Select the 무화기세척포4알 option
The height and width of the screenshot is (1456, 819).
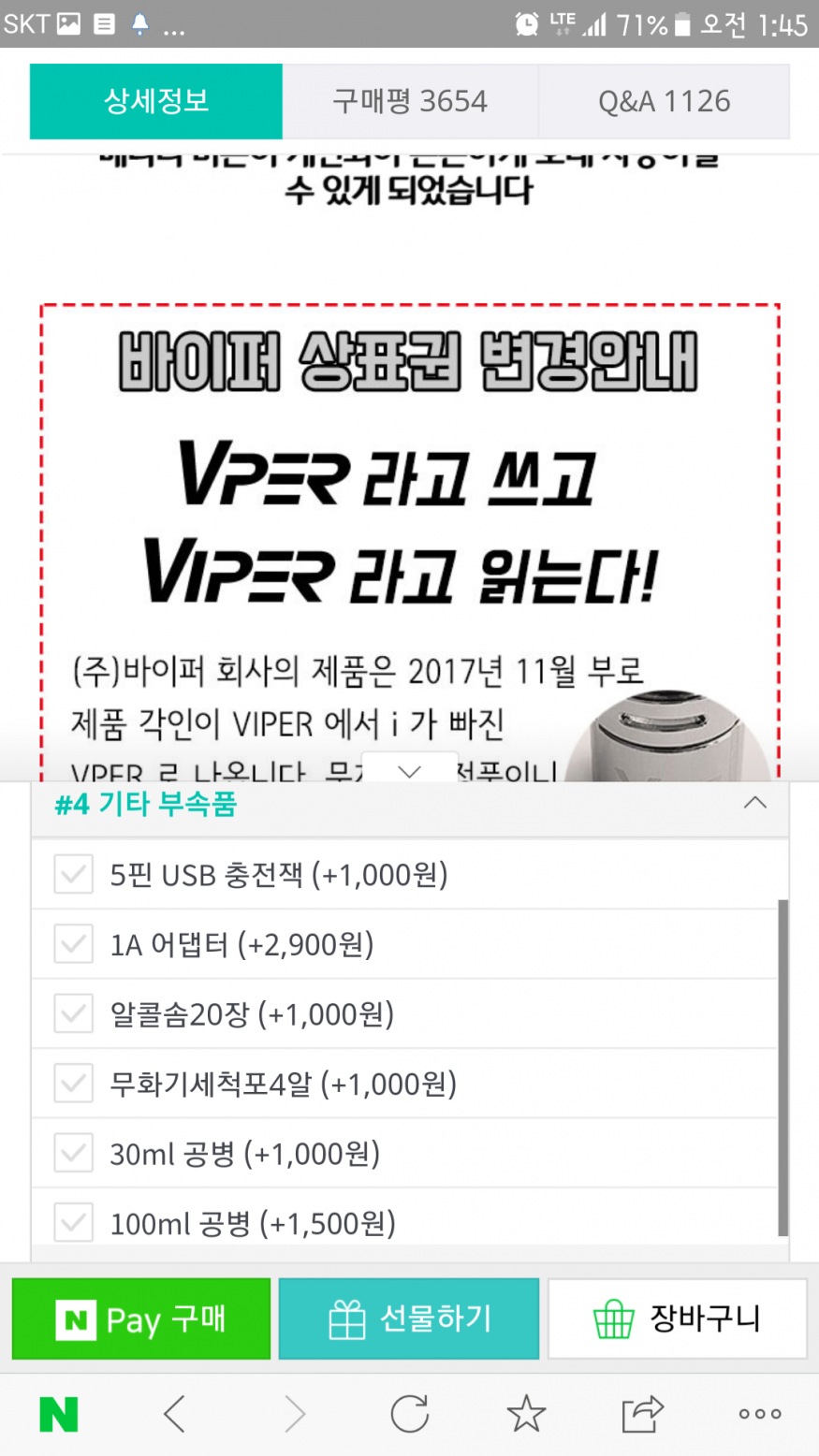coord(73,1084)
